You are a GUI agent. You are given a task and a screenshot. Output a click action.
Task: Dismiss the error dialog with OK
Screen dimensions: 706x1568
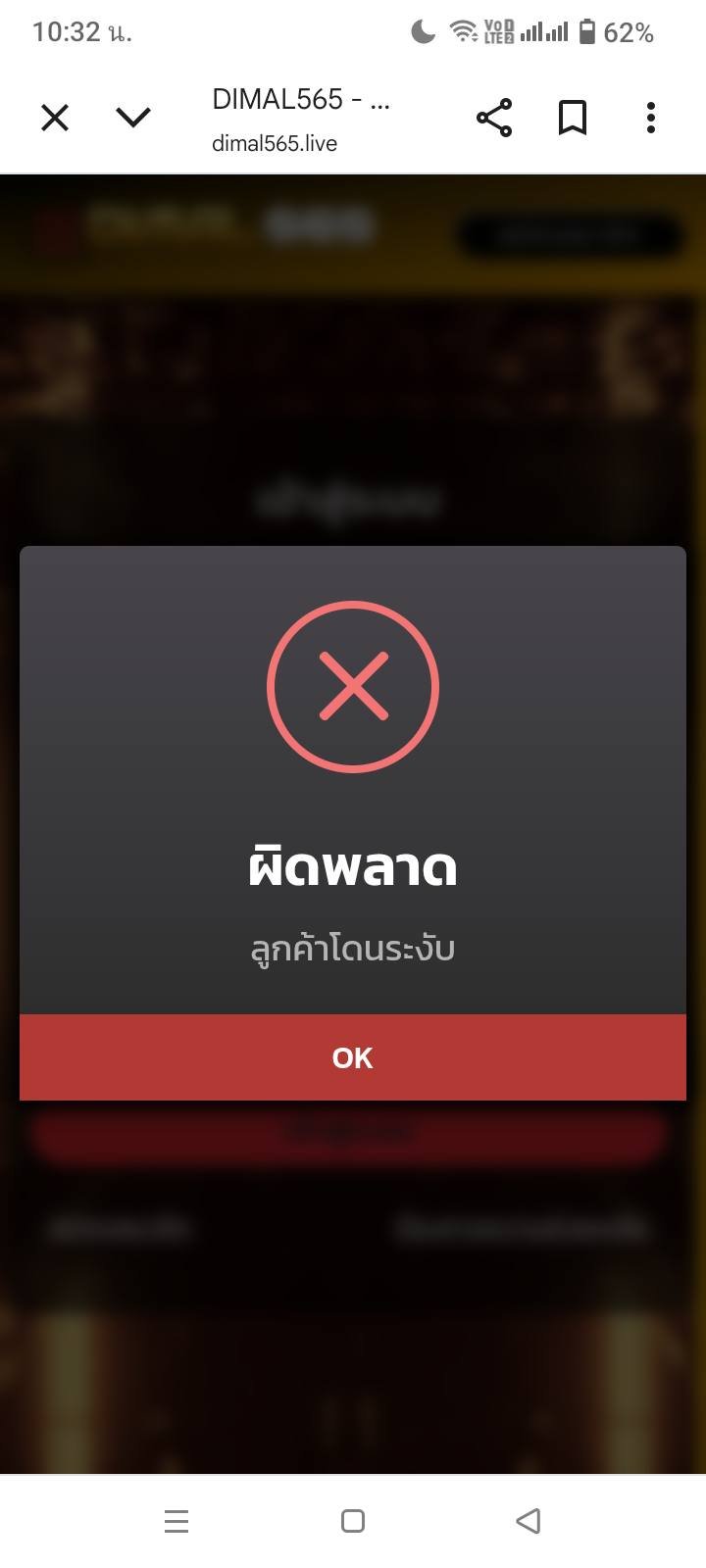tap(353, 1057)
